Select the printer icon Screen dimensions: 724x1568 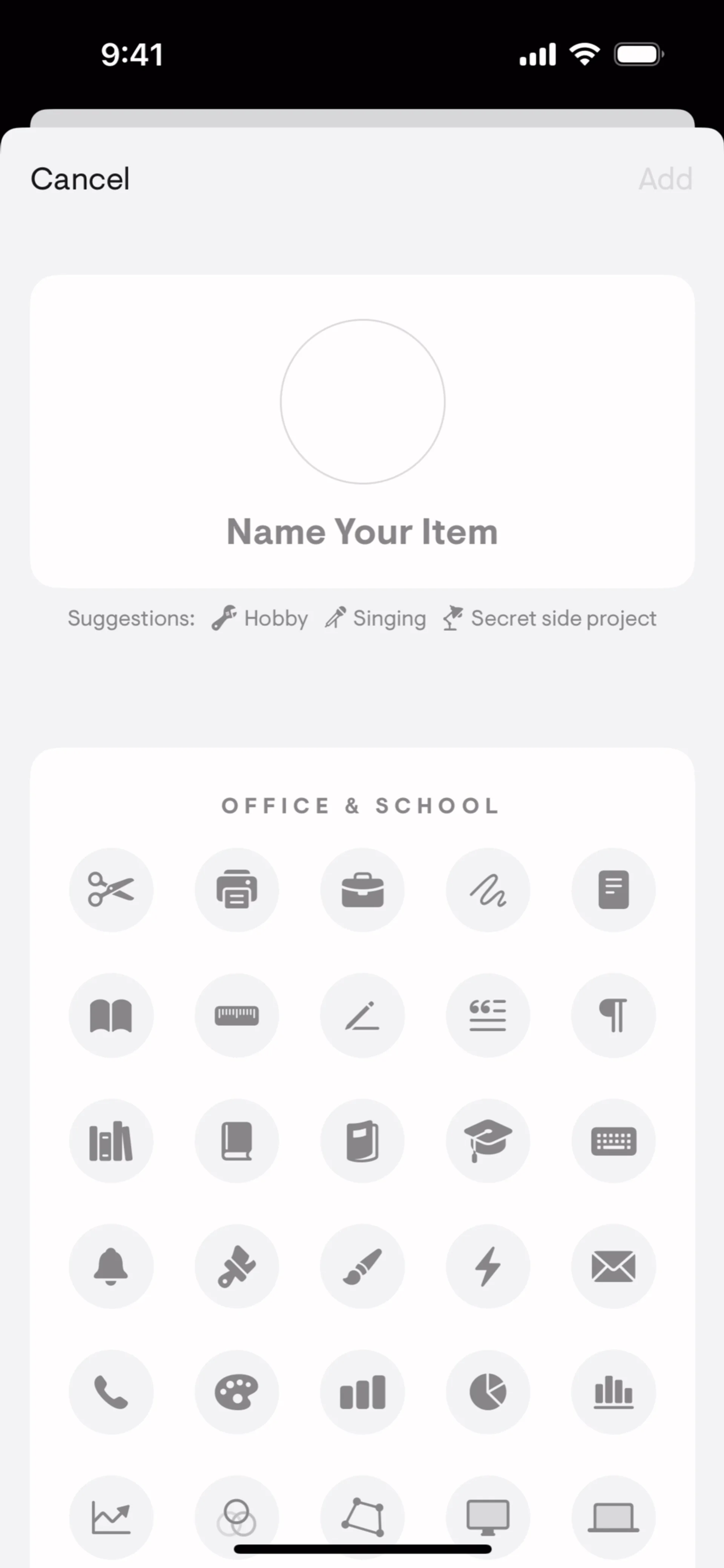click(237, 890)
